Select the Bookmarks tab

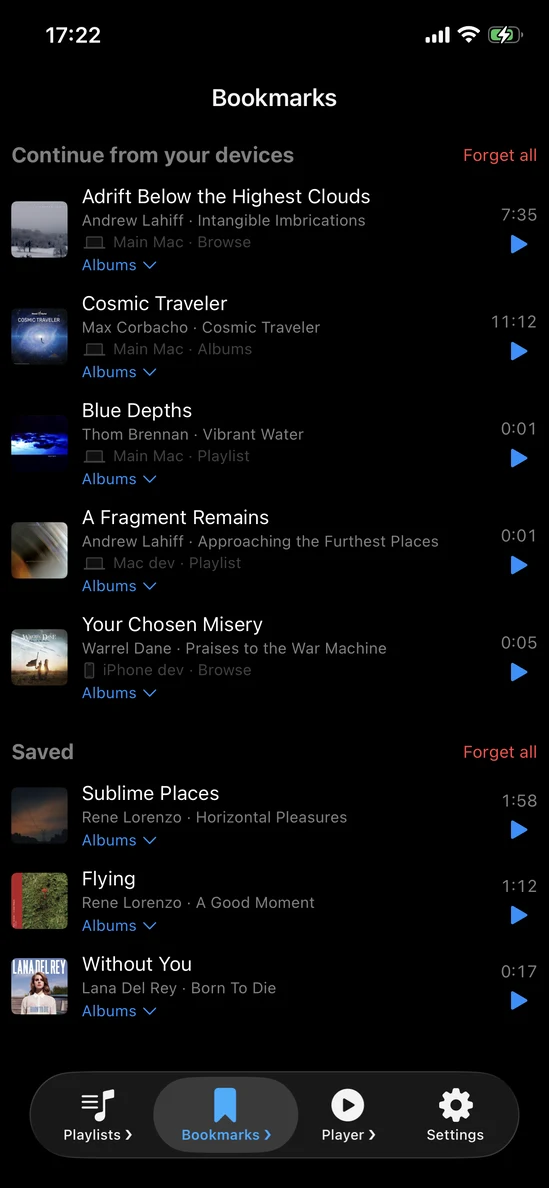pos(226,1115)
